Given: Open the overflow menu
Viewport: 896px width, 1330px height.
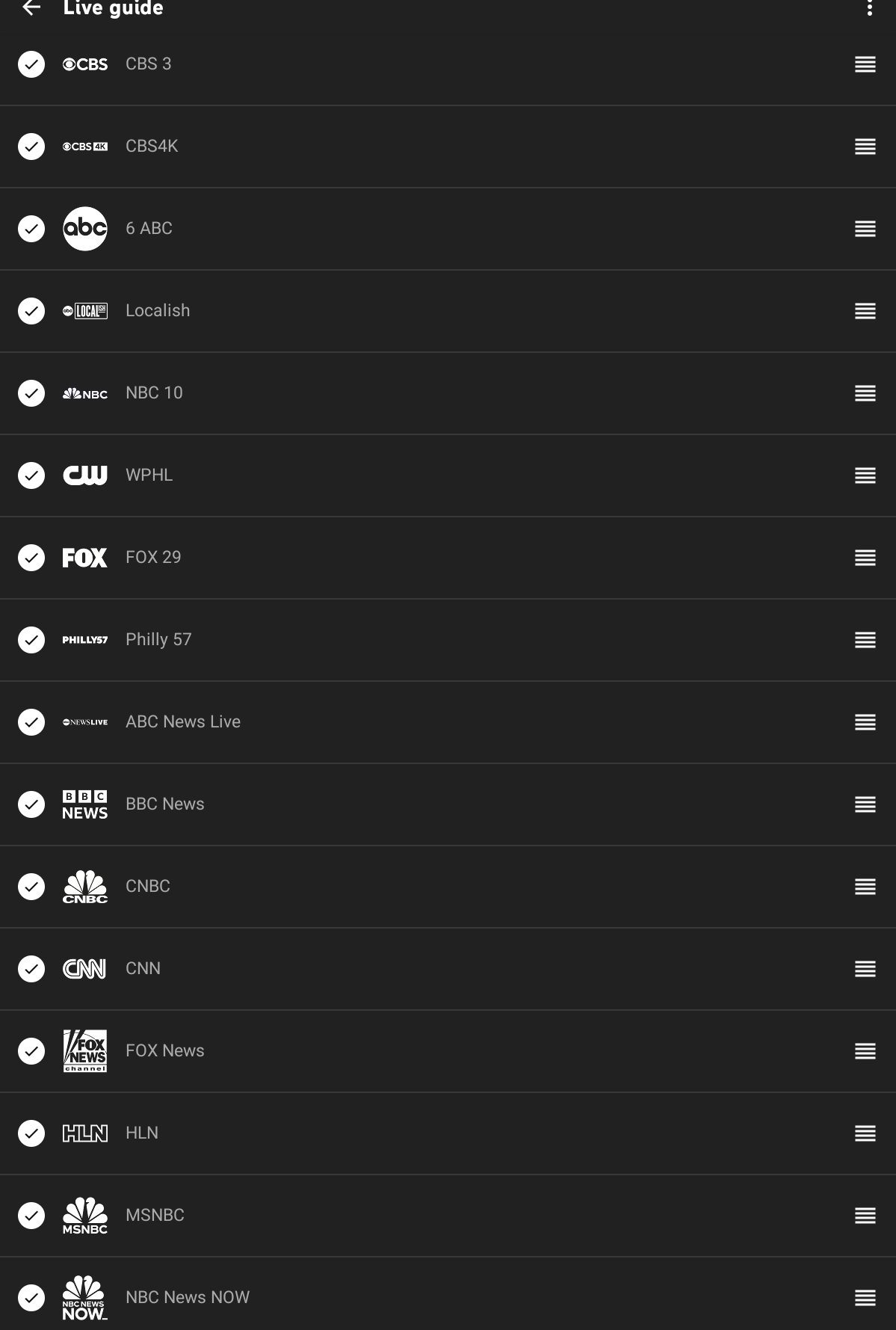Looking at the screenshot, I should click(x=869, y=8).
